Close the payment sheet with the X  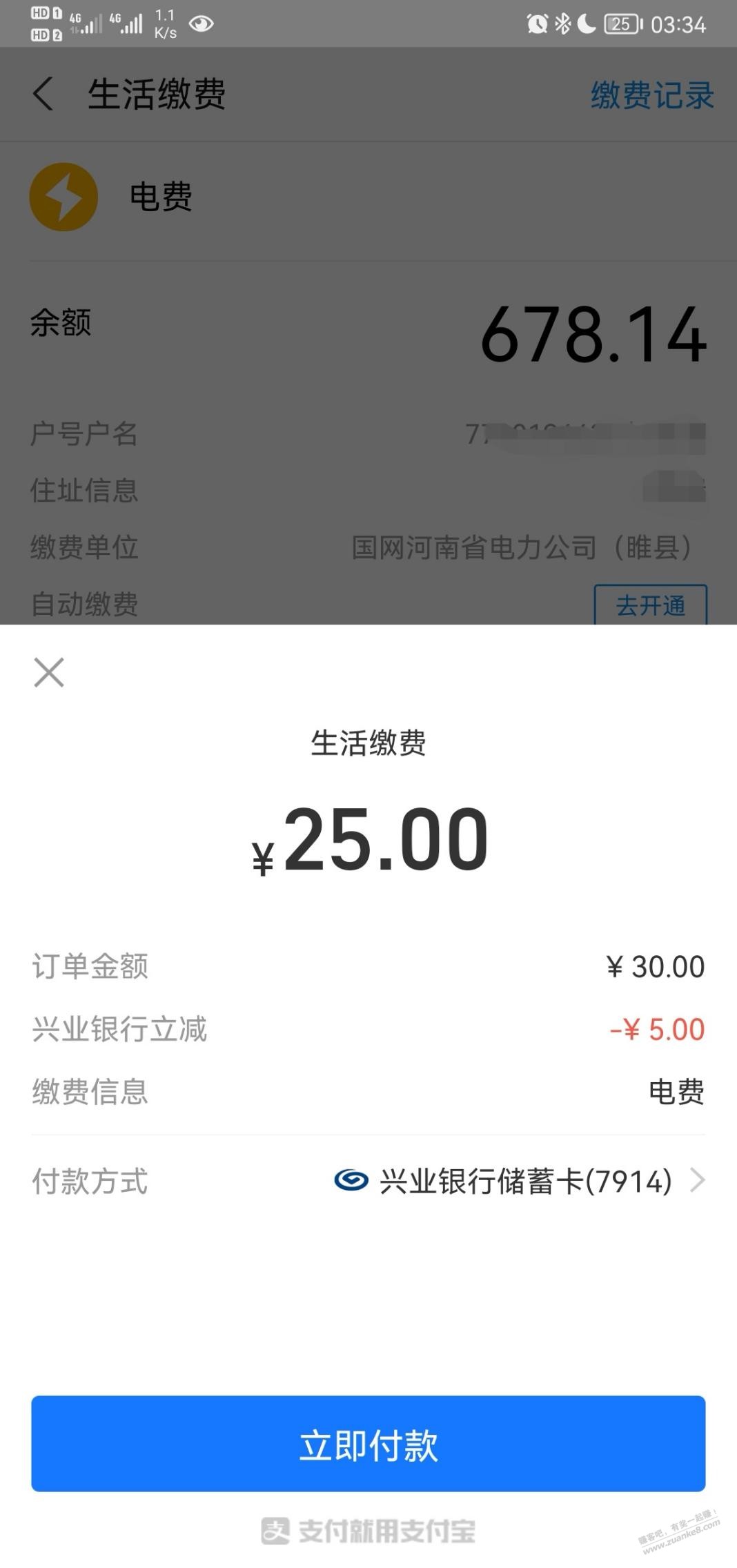coord(49,672)
